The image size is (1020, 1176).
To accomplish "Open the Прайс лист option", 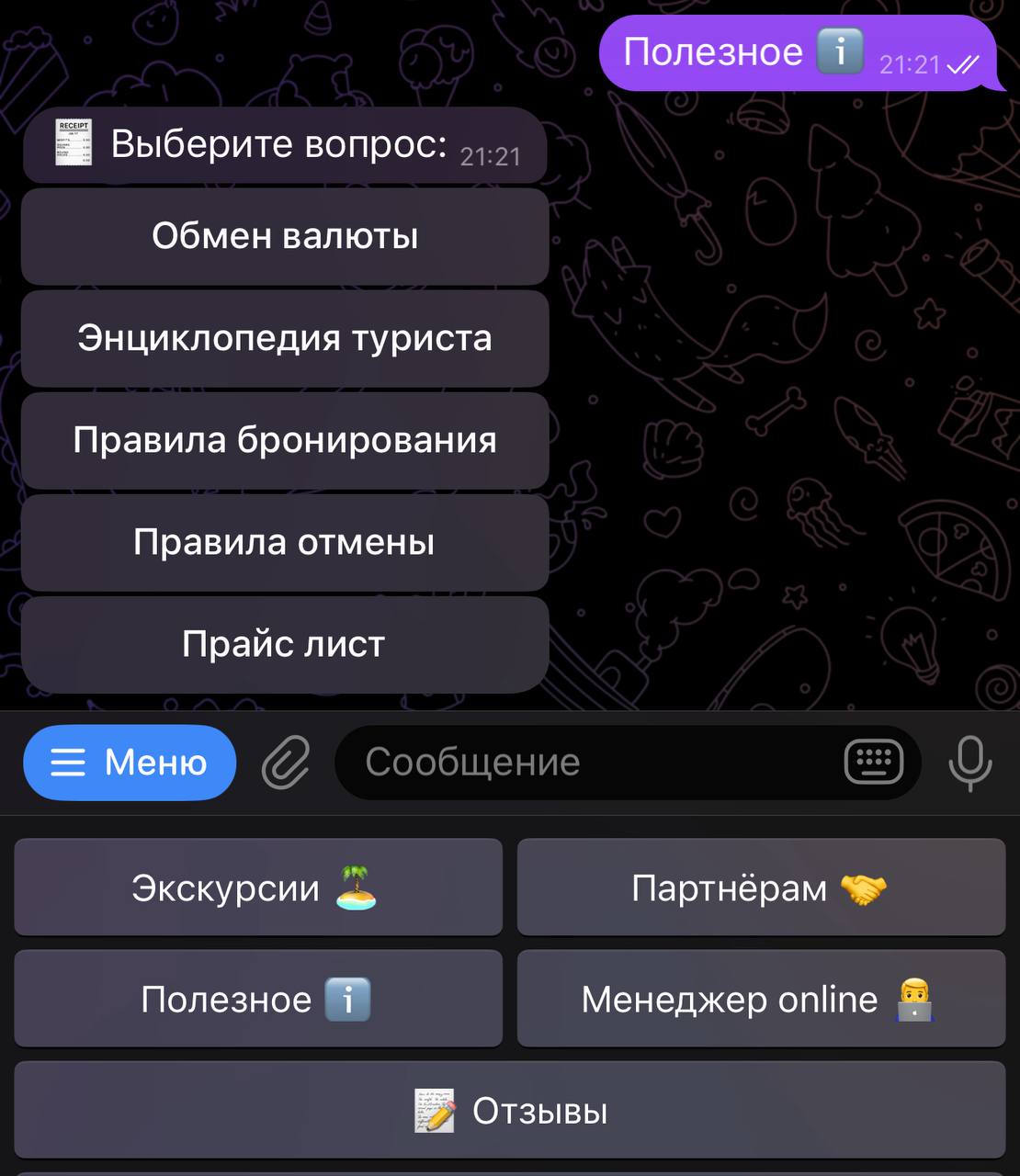I will 285,644.
